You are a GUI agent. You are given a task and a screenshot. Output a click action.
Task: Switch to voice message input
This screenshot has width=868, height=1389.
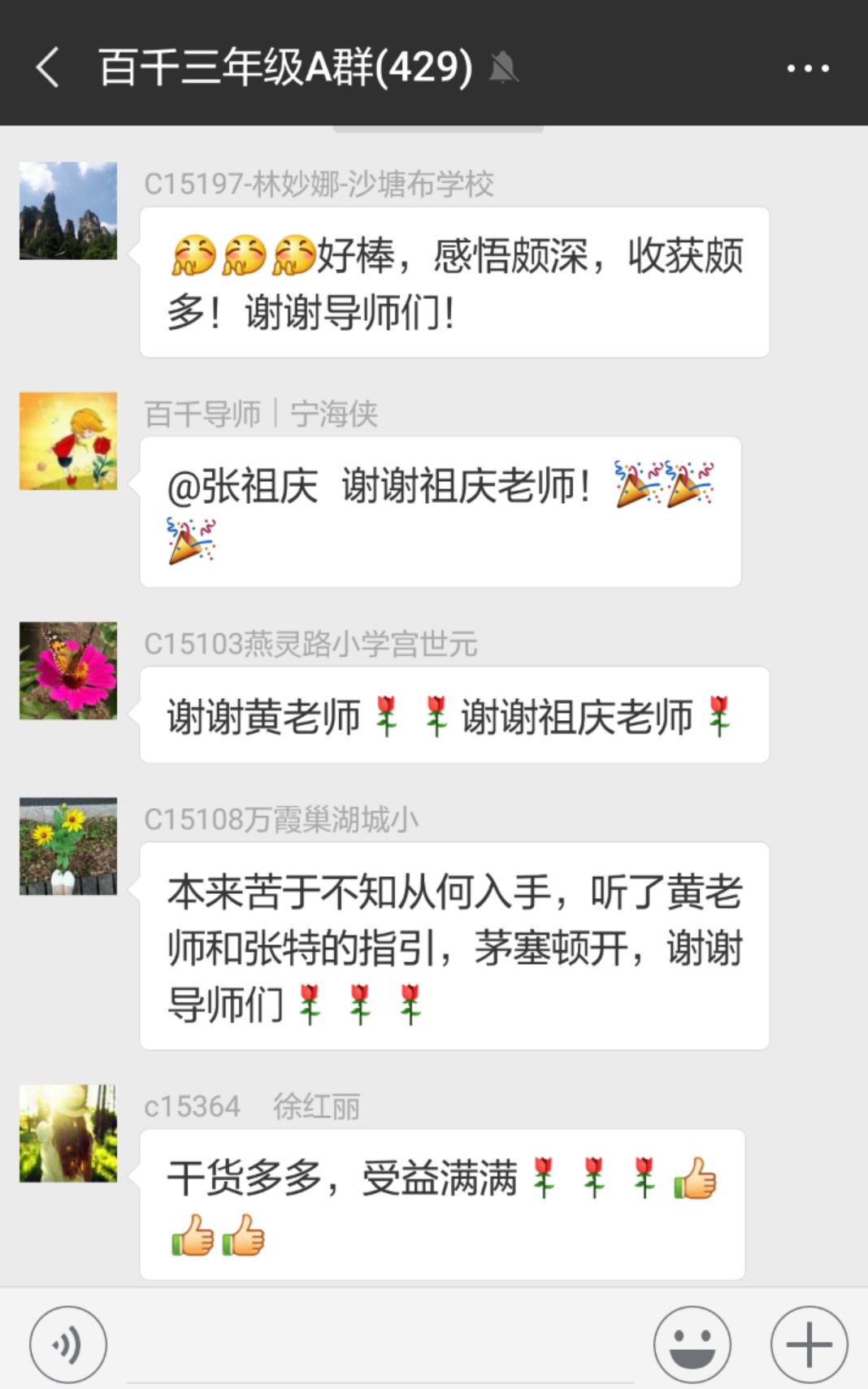pyautogui.click(x=68, y=1344)
